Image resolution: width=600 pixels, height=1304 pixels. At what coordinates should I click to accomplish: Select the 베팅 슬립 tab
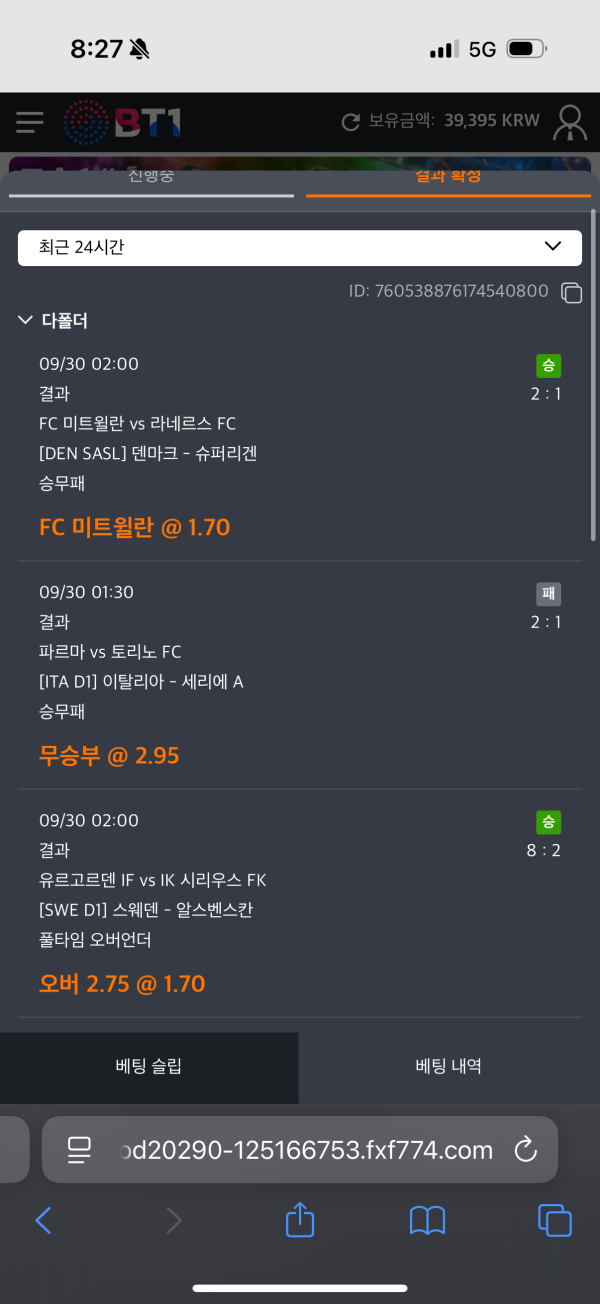(149, 1066)
